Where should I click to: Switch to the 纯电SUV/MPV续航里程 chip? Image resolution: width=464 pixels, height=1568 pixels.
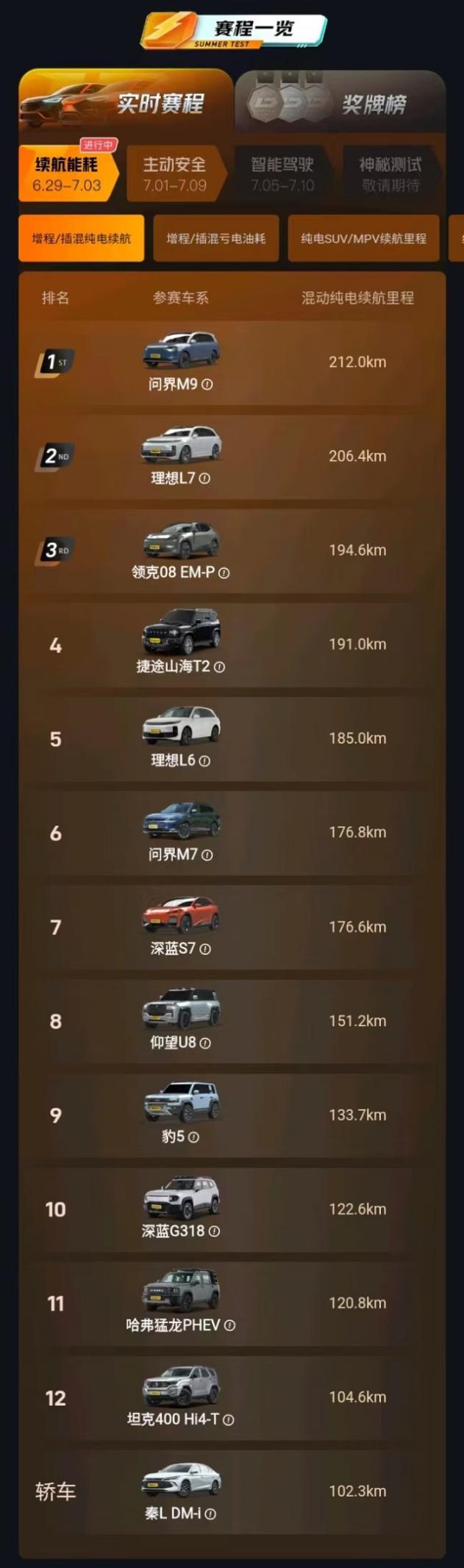coord(363,238)
